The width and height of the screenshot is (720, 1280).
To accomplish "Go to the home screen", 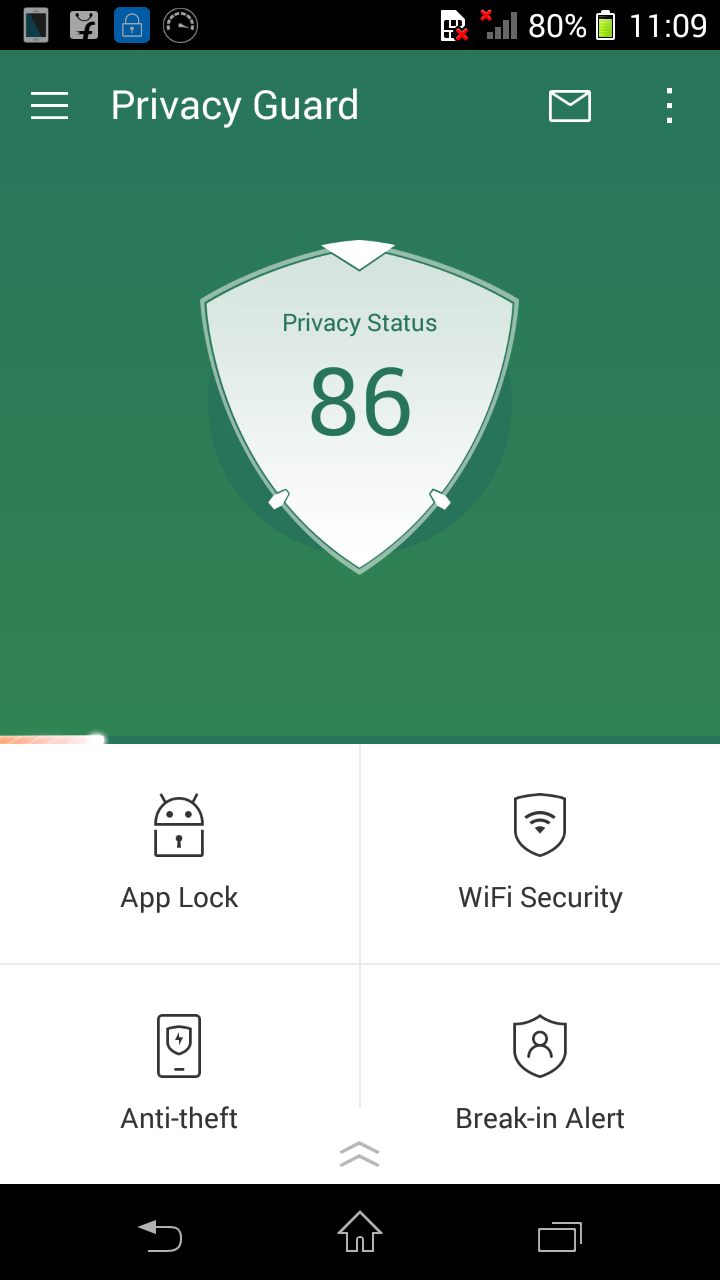I will click(360, 1232).
